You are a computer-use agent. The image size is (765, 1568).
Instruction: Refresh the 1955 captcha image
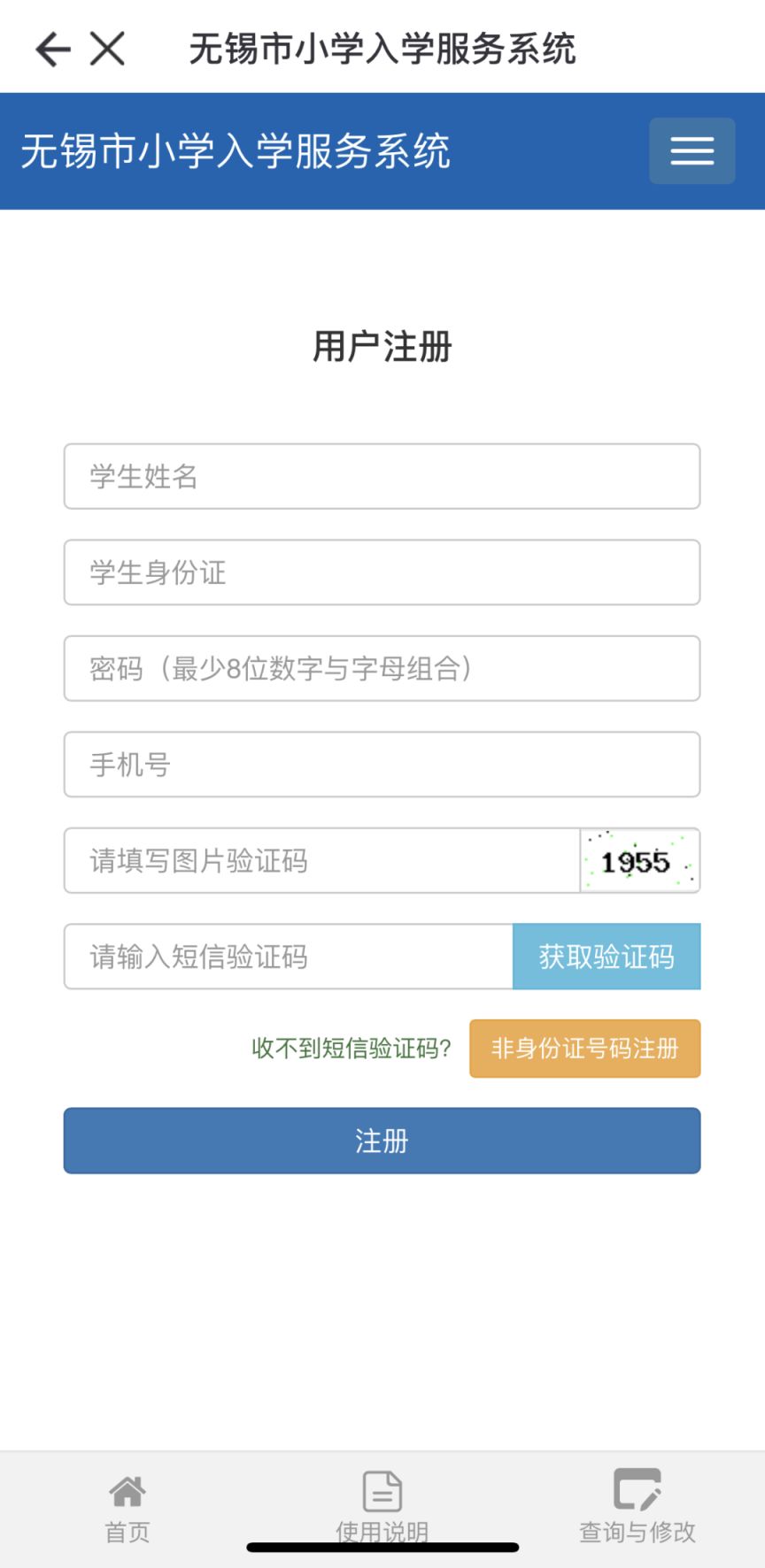pyautogui.click(x=640, y=860)
